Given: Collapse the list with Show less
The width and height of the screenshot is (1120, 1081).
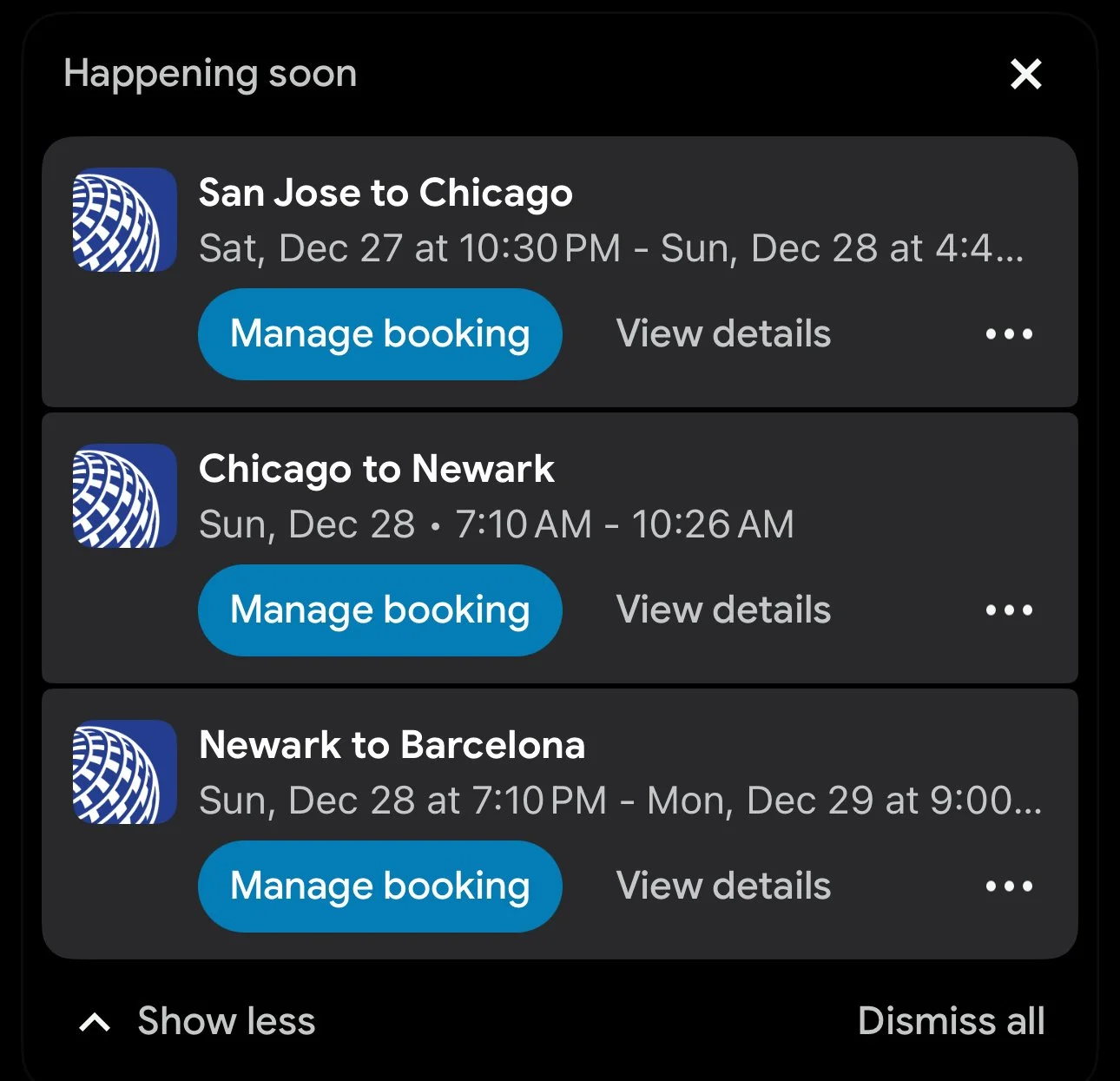Looking at the screenshot, I should (x=198, y=1021).
